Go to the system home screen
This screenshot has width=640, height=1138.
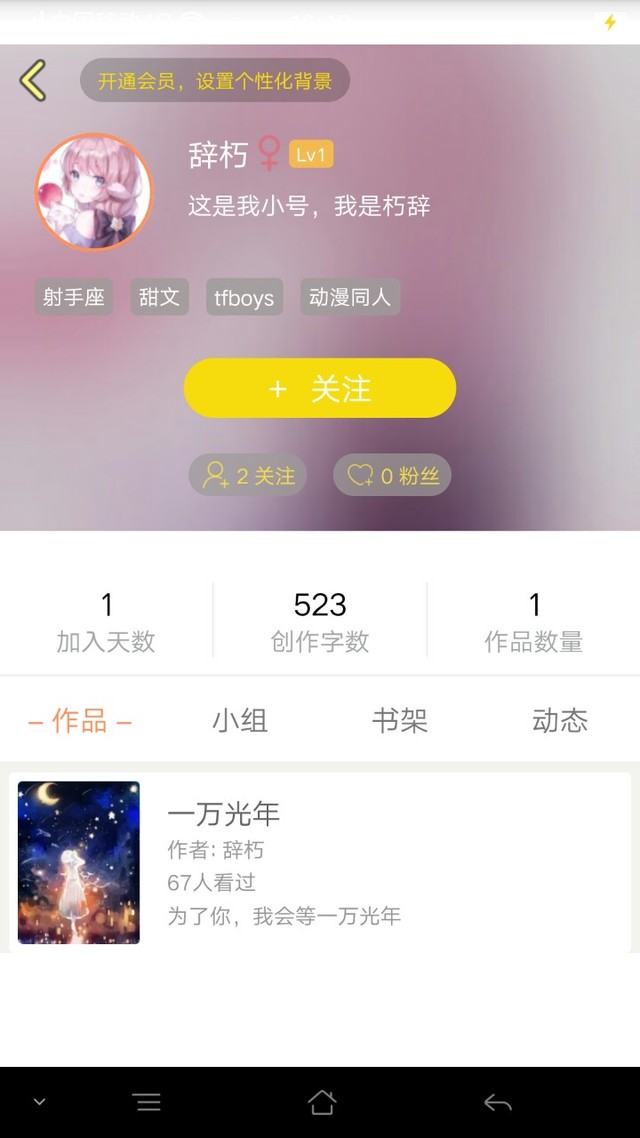321,1102
